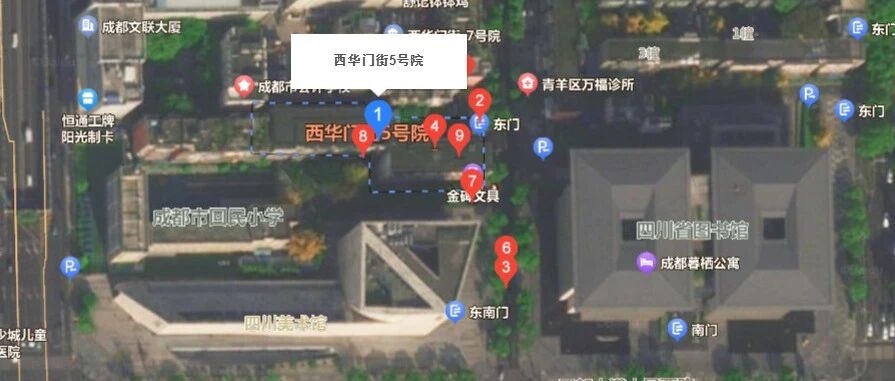895x381 pixels.
Task: Open red marker number 4
Action: coord(436,129)
